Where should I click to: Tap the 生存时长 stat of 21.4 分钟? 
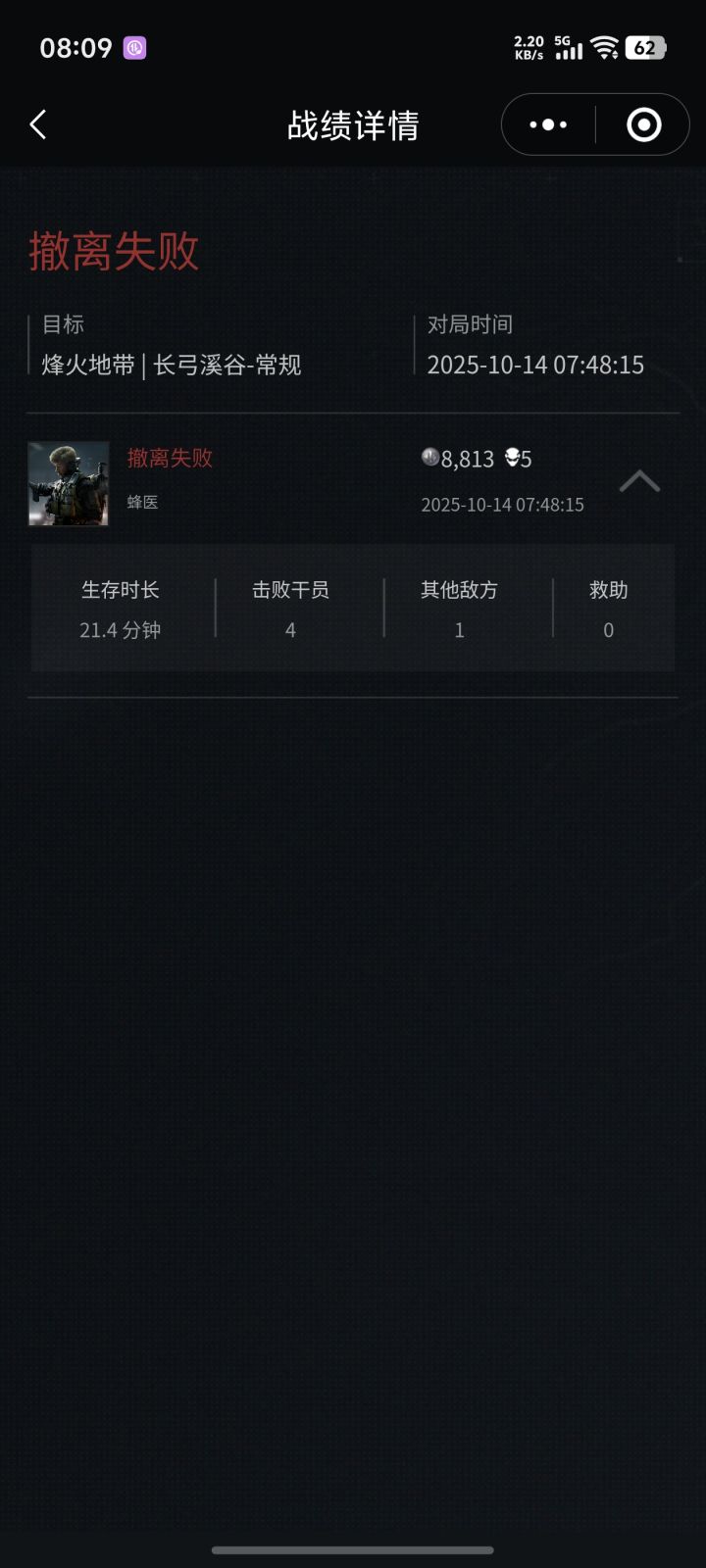(122, 608)
